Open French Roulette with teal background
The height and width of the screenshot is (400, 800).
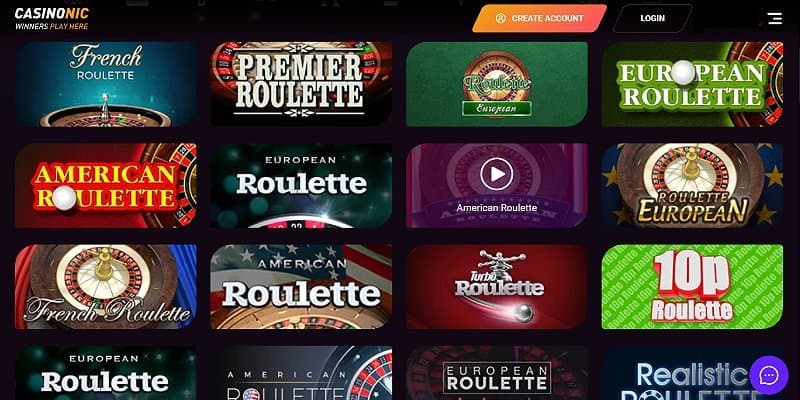point(105,84)
